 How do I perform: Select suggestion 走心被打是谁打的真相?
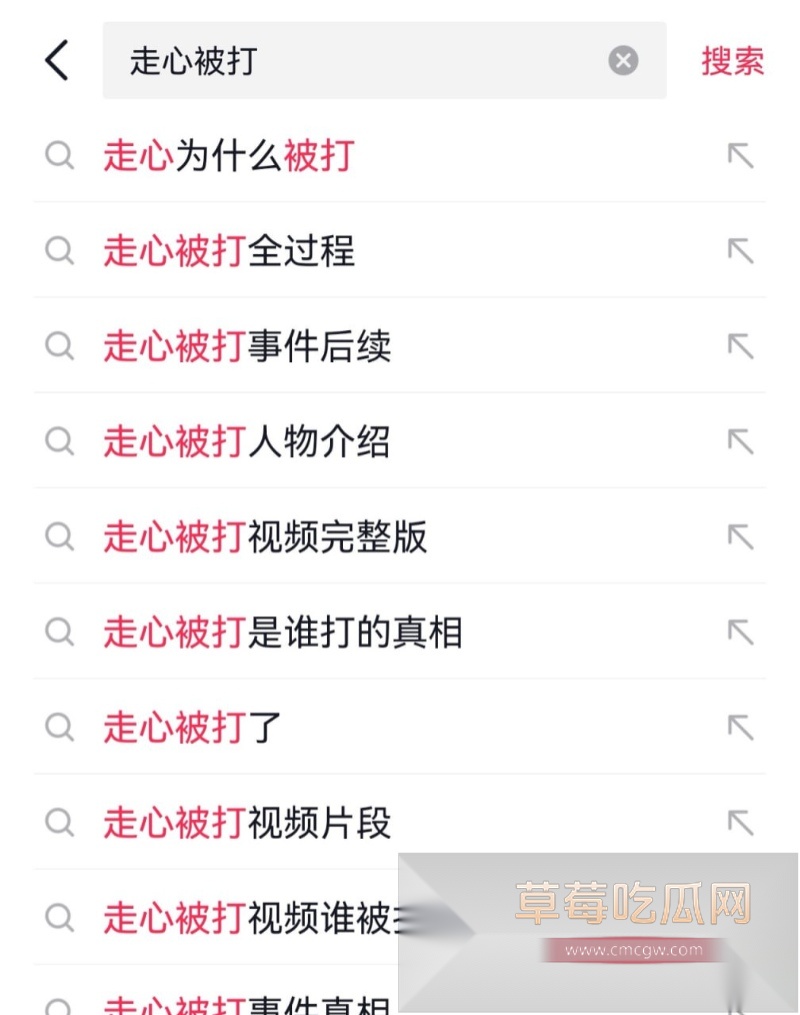pyautogui.click(x=283, y=632)
